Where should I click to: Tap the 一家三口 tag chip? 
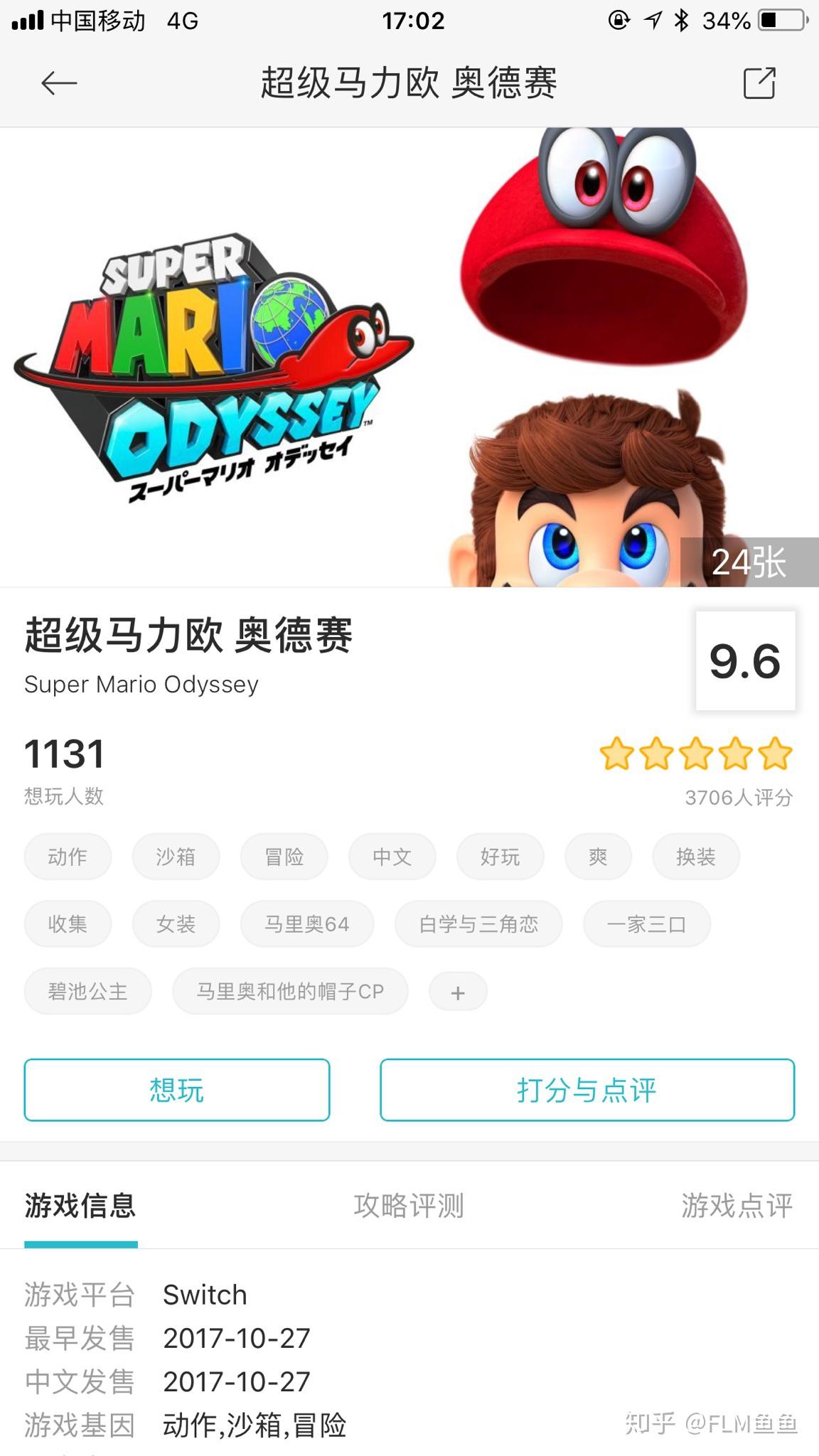(x=646, y=924)
